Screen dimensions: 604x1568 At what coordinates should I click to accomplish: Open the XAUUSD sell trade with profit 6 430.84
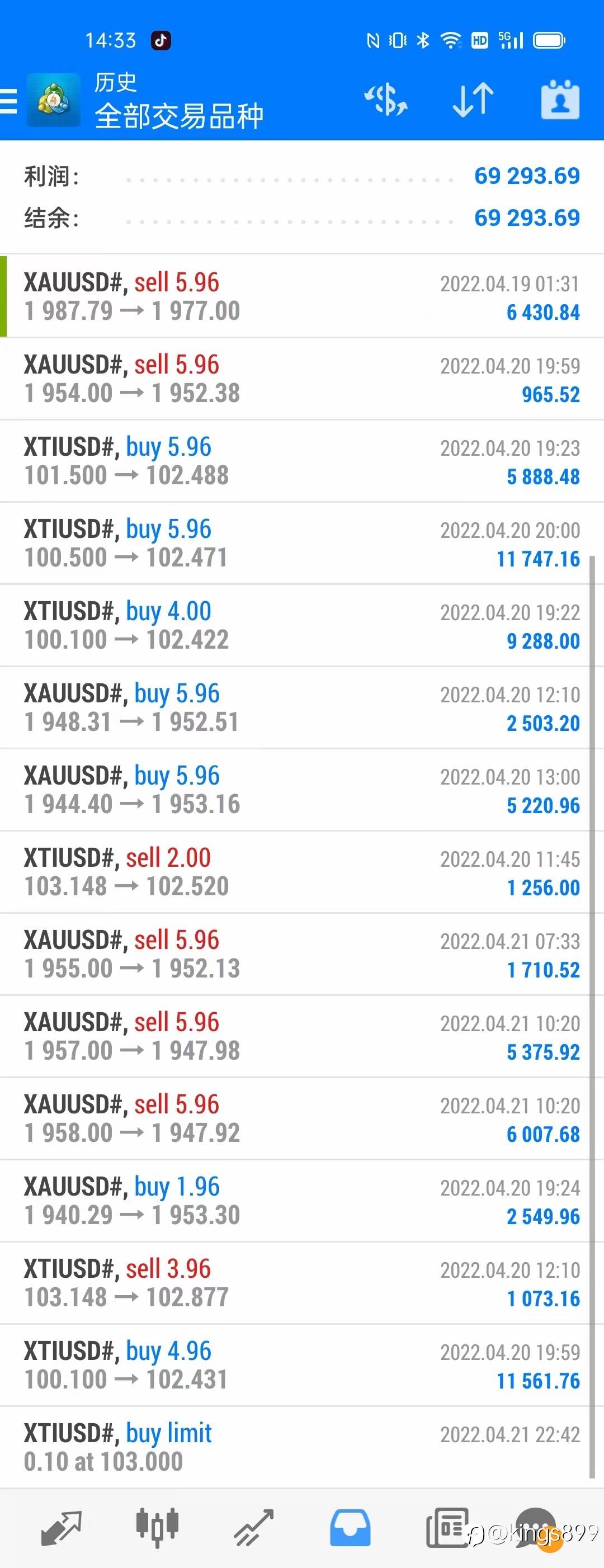(x=302, y=296)
